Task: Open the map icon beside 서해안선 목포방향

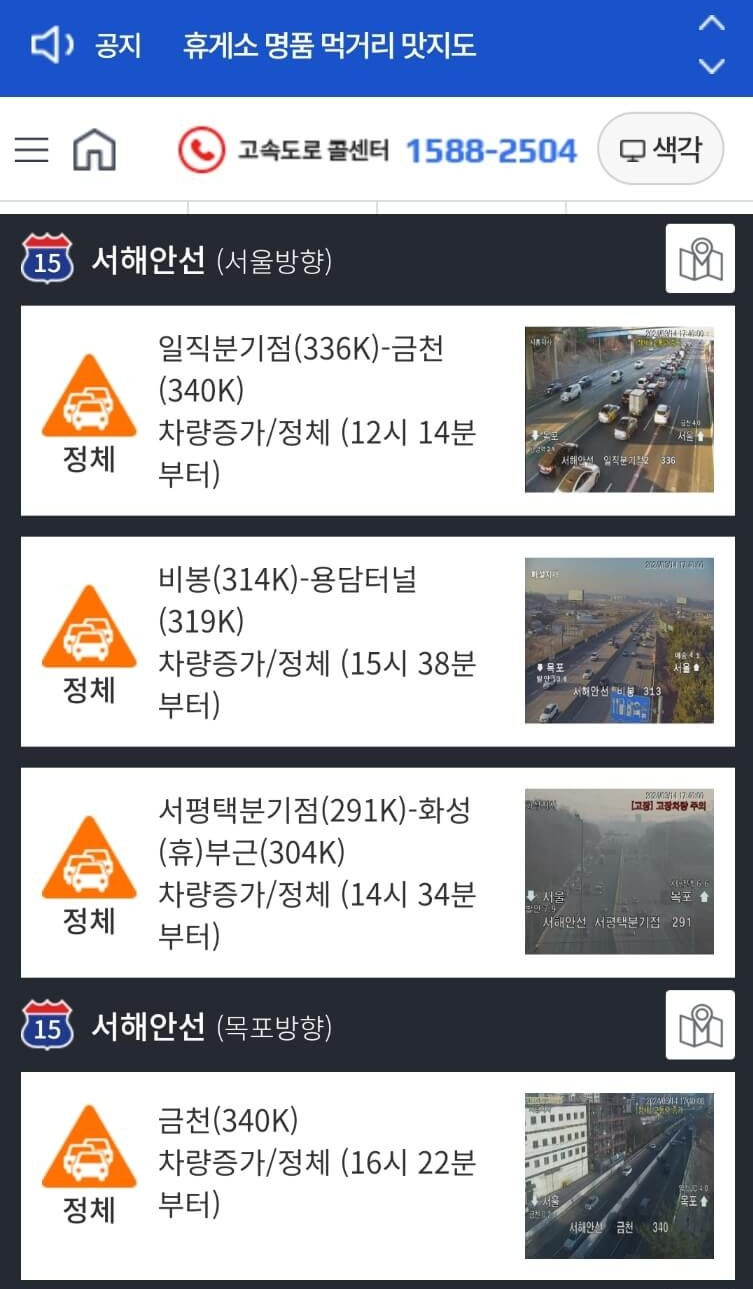Action: click(x=701, y=1026)
